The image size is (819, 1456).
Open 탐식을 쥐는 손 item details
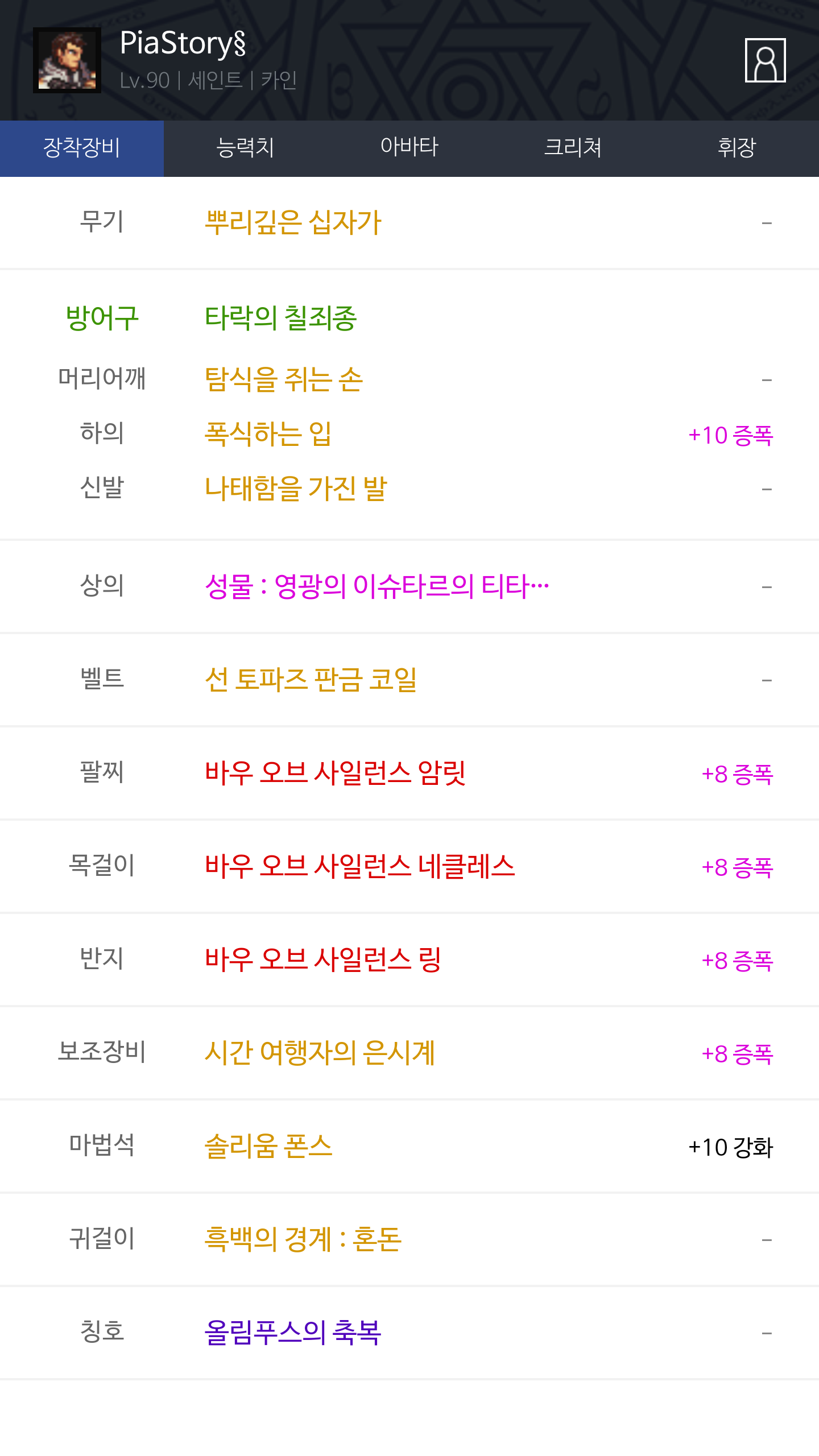[409, 379]
